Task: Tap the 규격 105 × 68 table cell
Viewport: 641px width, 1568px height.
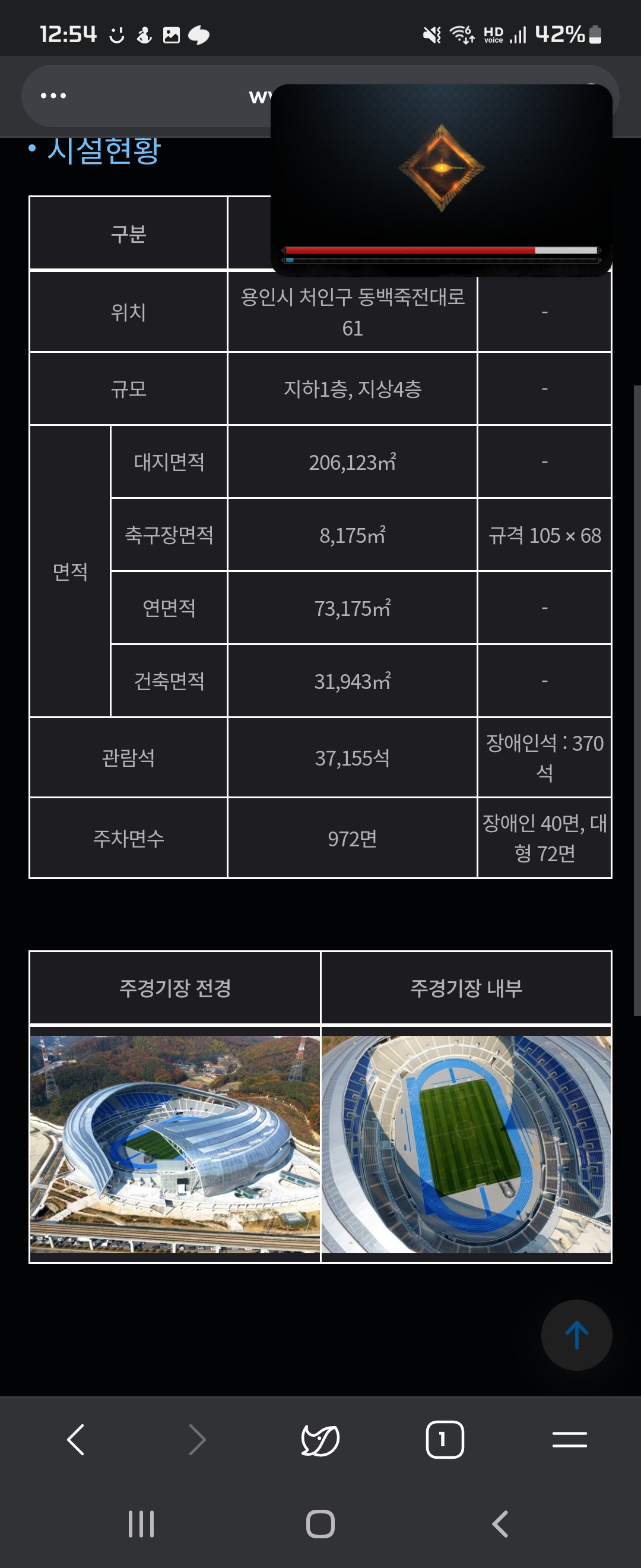Action: pyautogui.click(x=544, y=536)
